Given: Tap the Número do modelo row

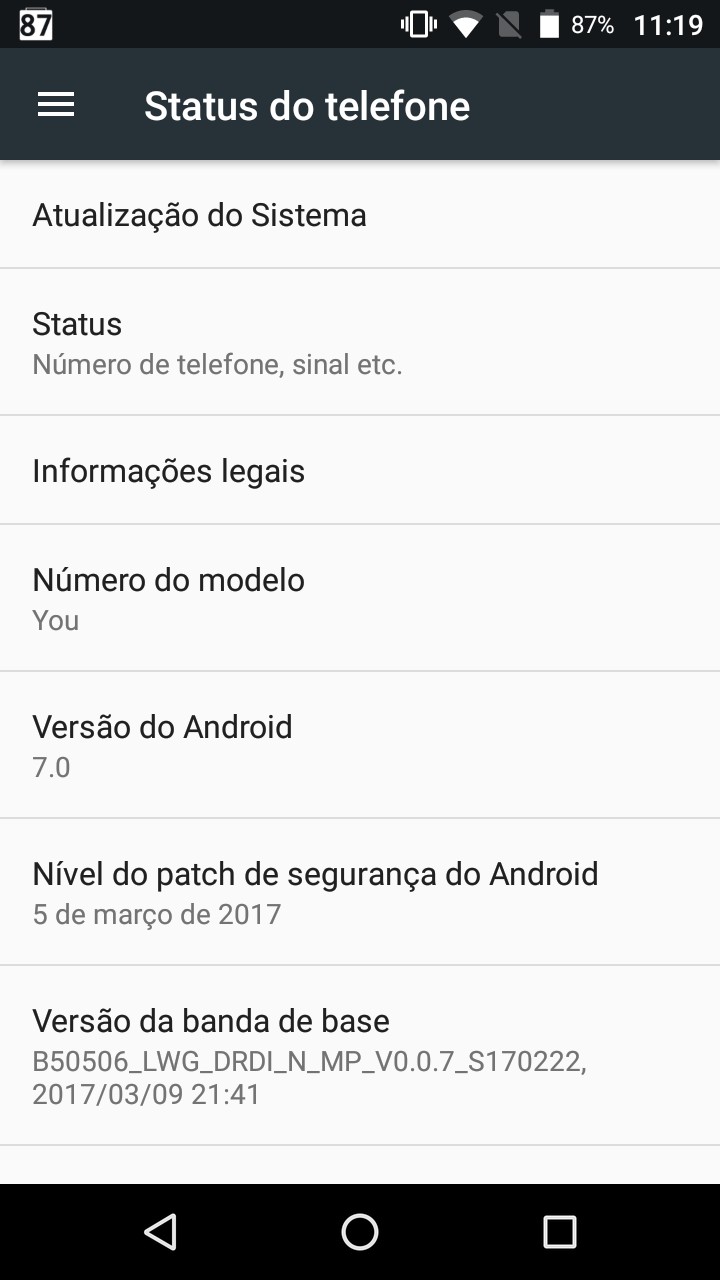Looking at the screenshot, I should click(x=360, y=598).
